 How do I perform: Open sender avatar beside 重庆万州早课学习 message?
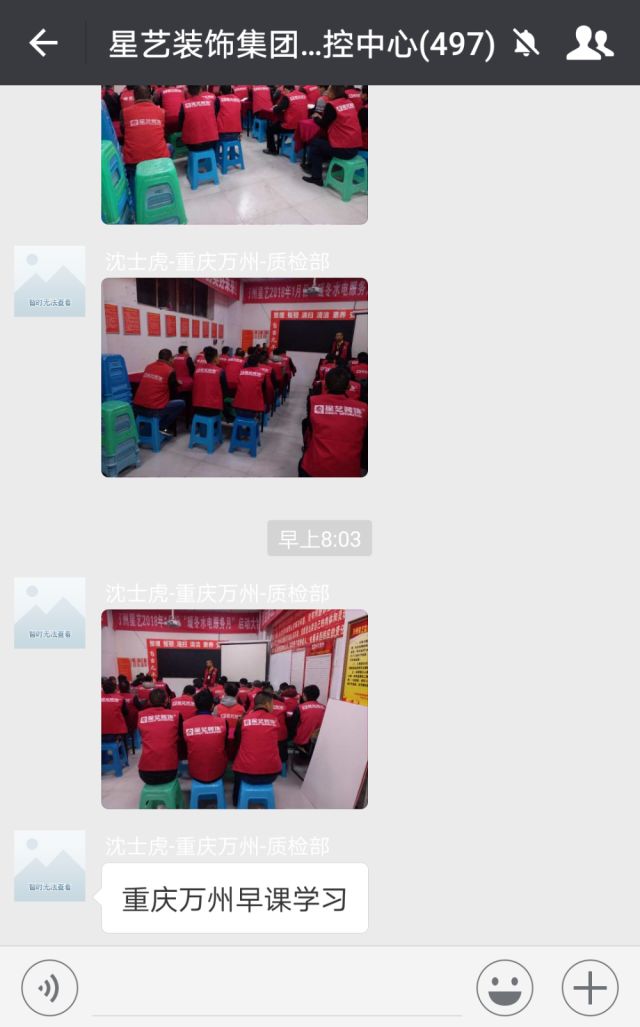49,866
